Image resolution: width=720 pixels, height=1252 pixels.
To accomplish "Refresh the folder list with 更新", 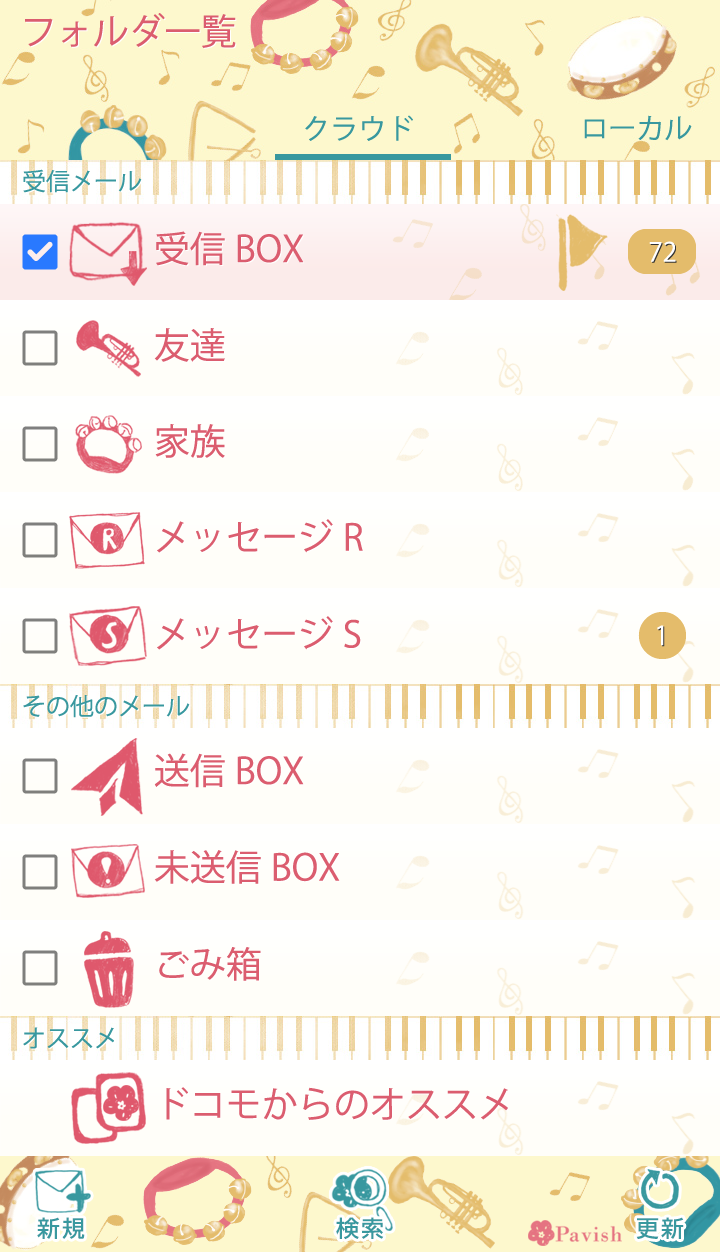I will (x=659, y=1206).
